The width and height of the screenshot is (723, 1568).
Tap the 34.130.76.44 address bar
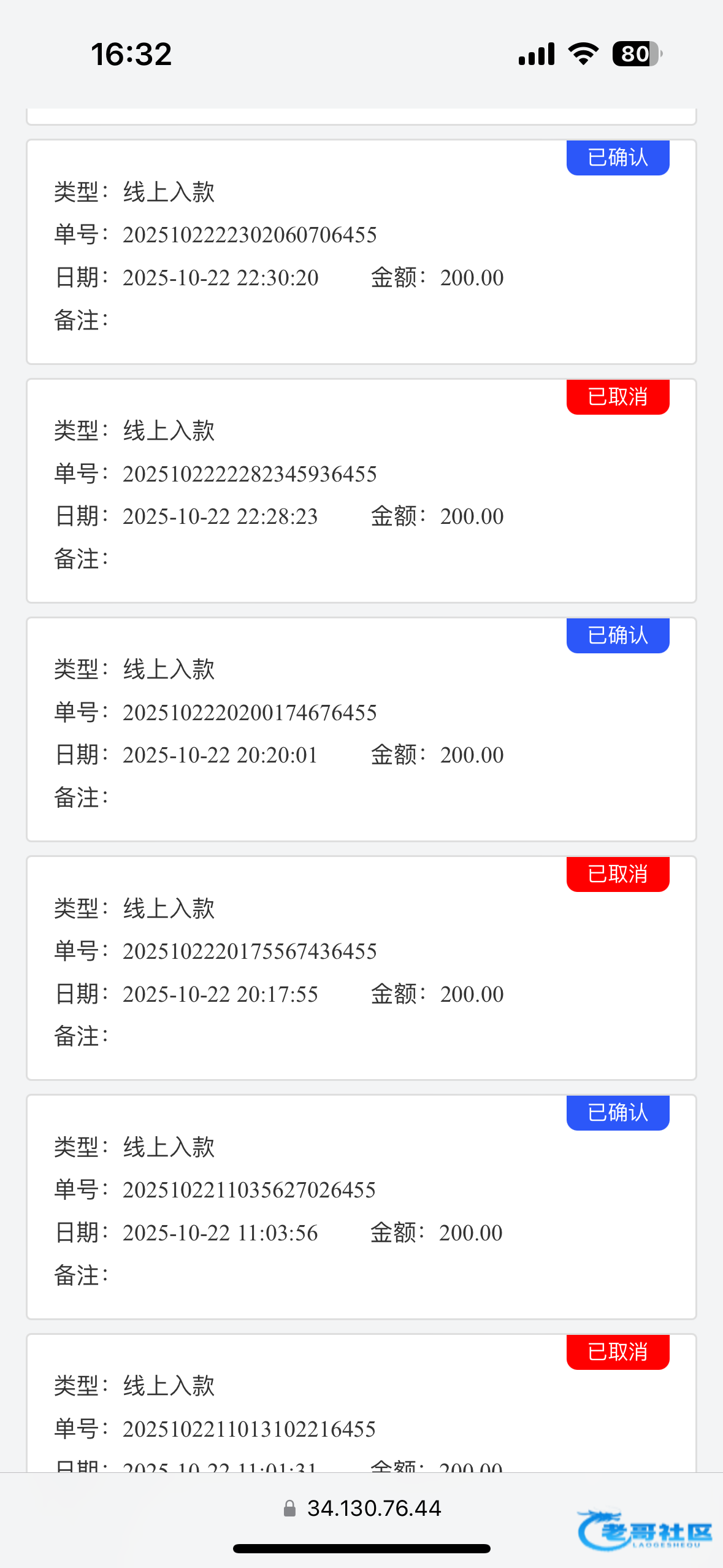point(362,1508)
